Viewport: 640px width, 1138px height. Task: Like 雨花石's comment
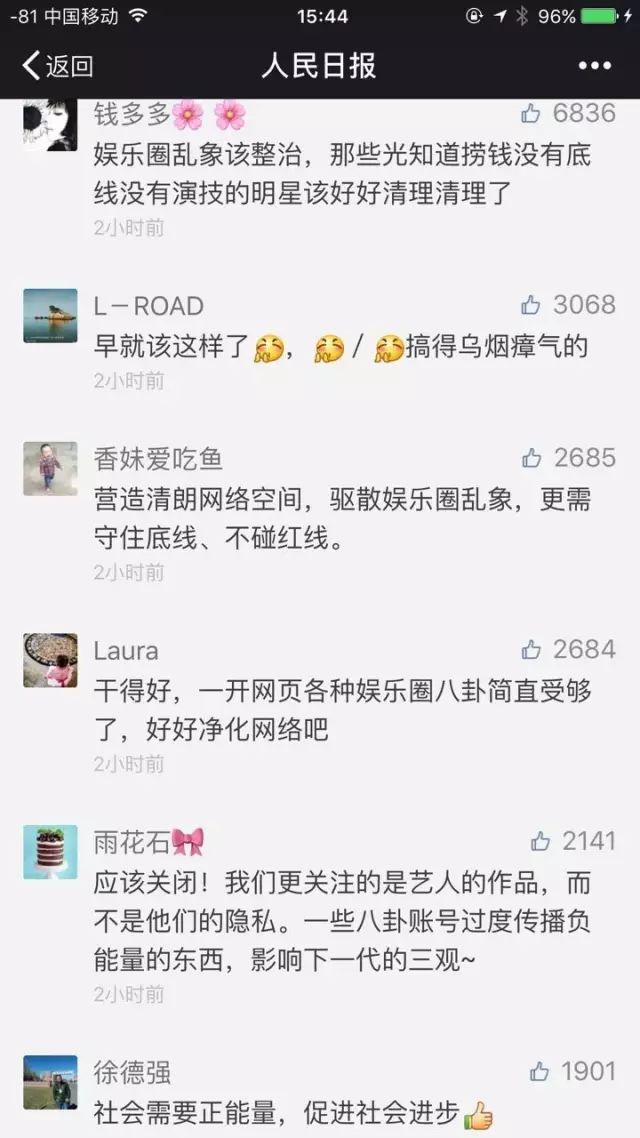(x=540, y=841)
